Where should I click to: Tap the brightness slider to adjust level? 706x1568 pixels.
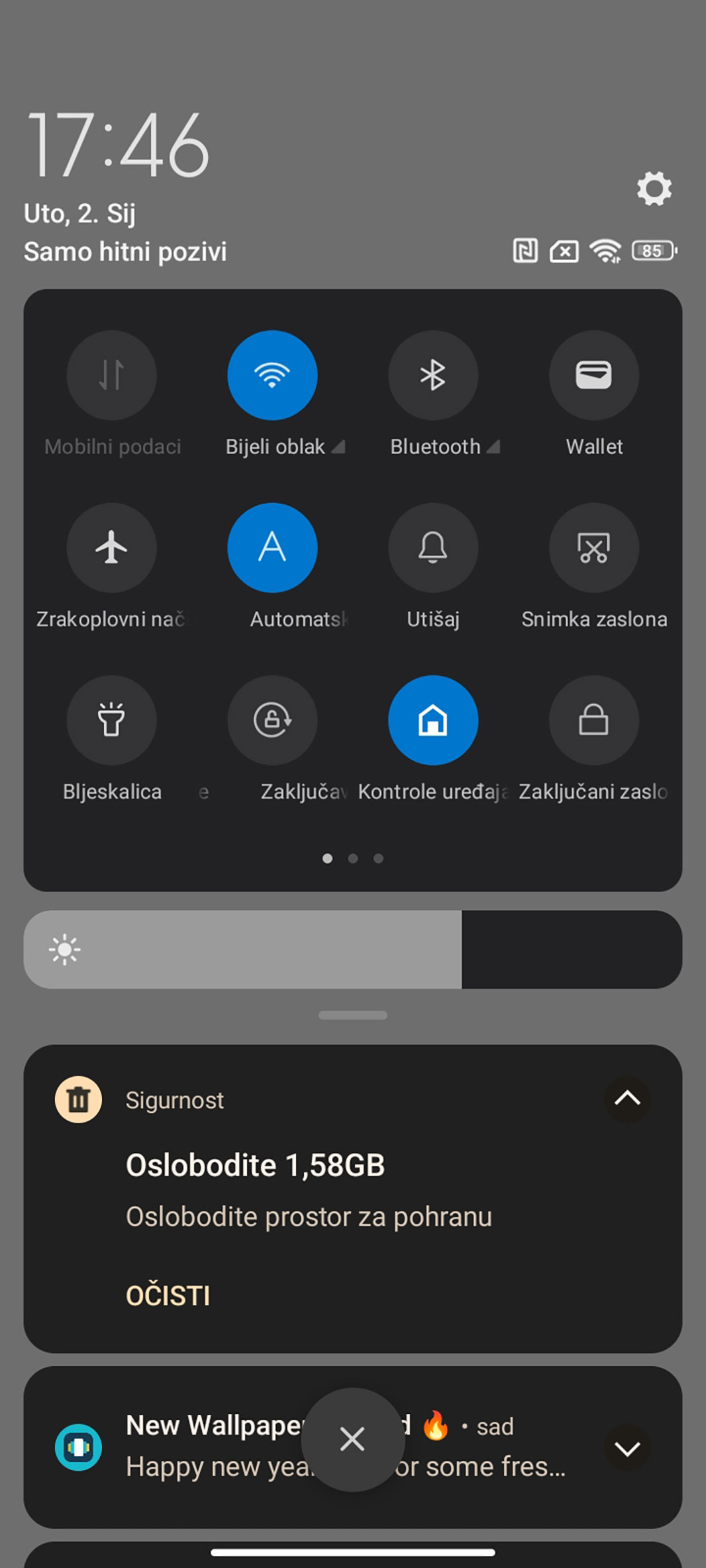pyautogui.click(x=352, y=949)
